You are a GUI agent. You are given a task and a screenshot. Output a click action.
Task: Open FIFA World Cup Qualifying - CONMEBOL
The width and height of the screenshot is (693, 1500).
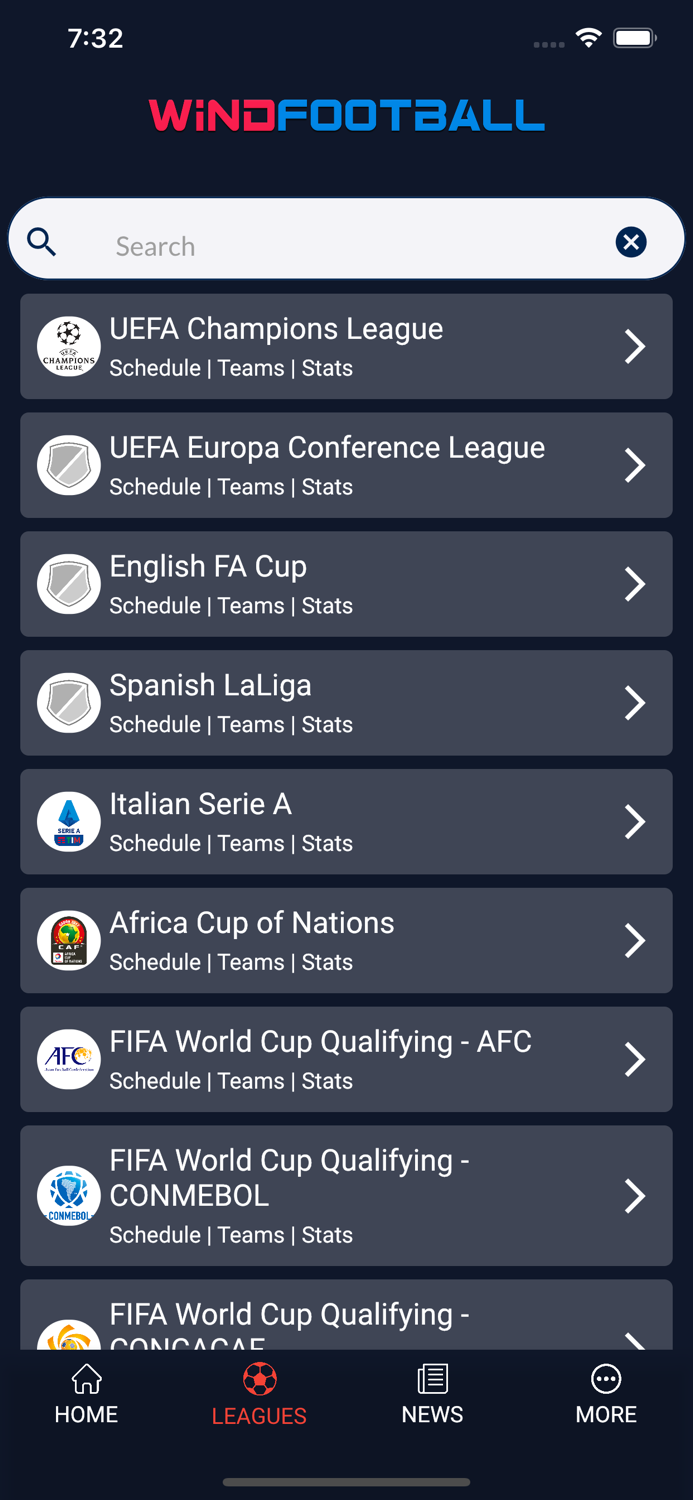(346, 1196)
